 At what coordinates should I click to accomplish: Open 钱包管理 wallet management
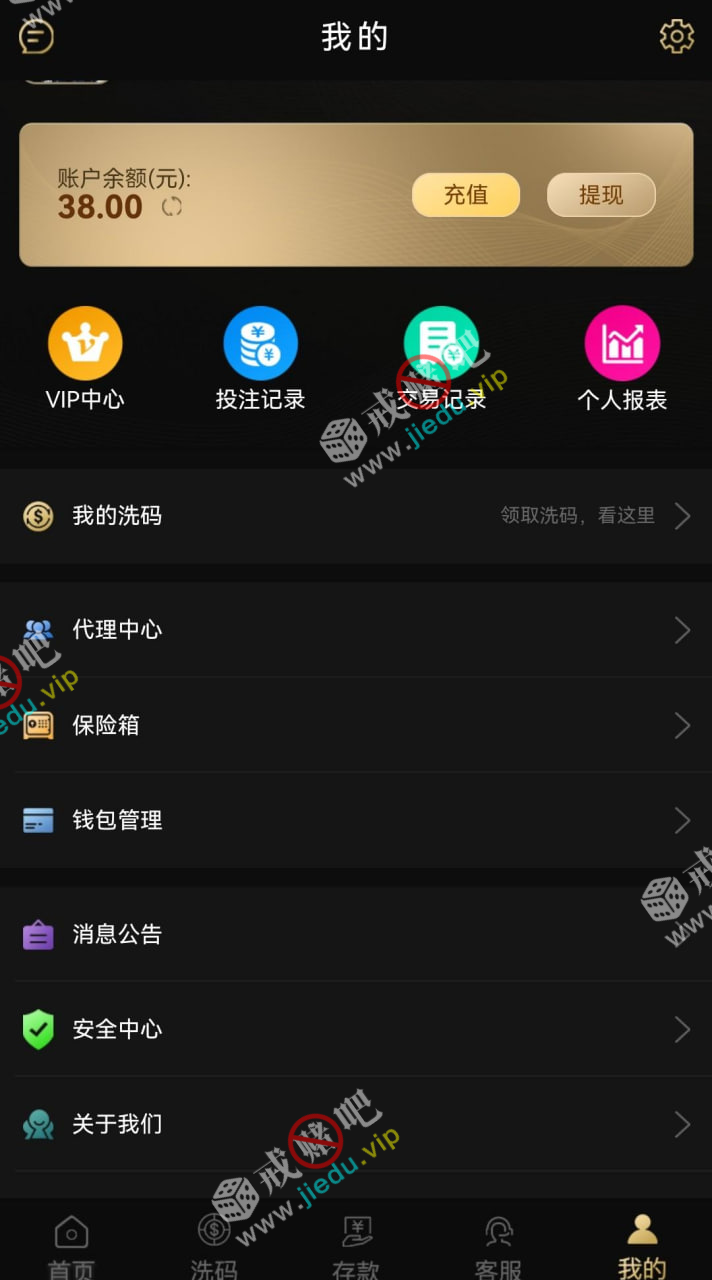356,820
